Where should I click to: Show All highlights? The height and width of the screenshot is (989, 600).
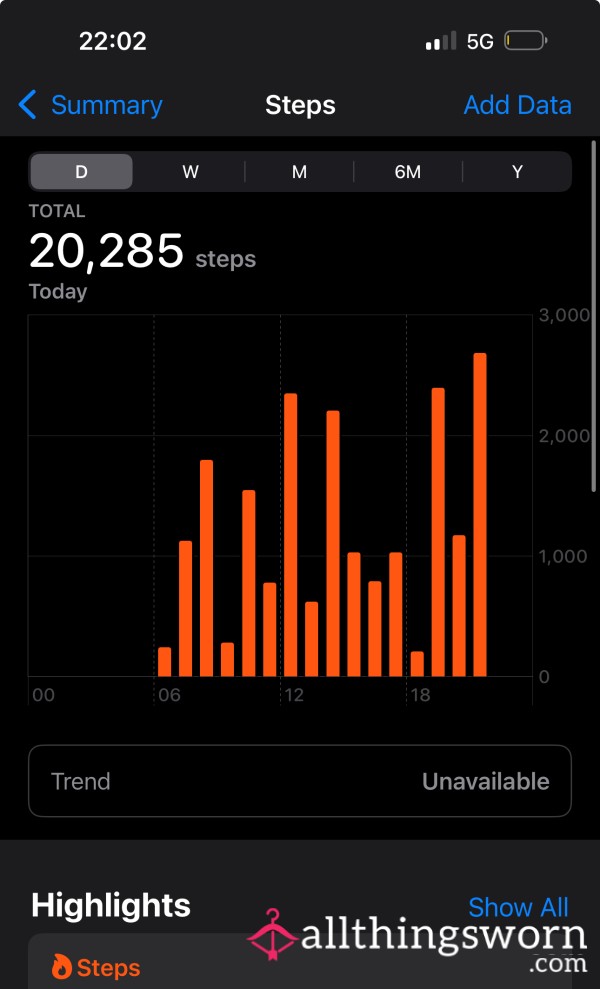click(x=518, y=907)
